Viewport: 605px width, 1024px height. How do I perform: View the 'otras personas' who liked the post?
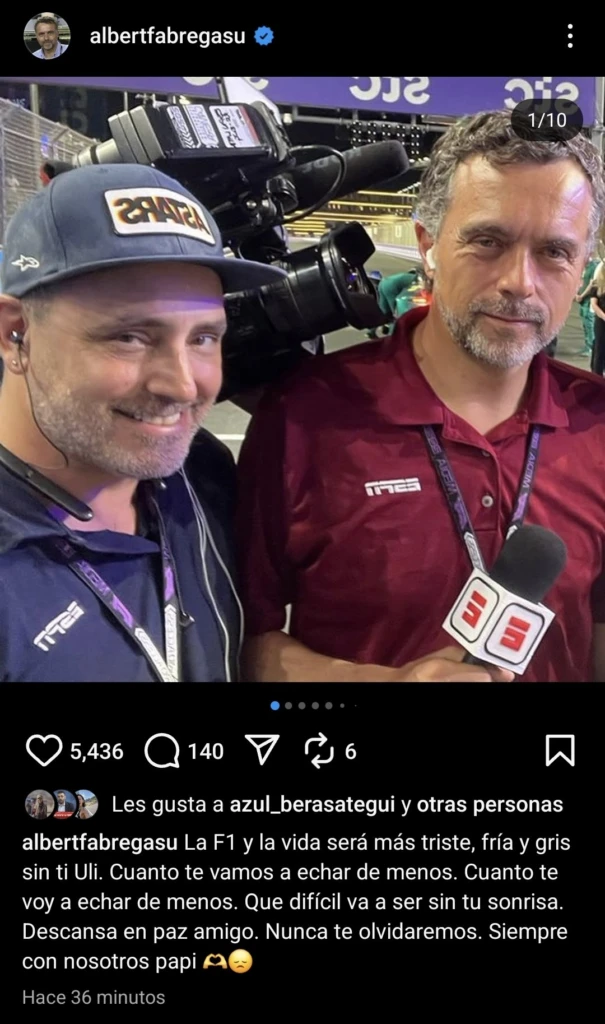[x=489, y=804]
